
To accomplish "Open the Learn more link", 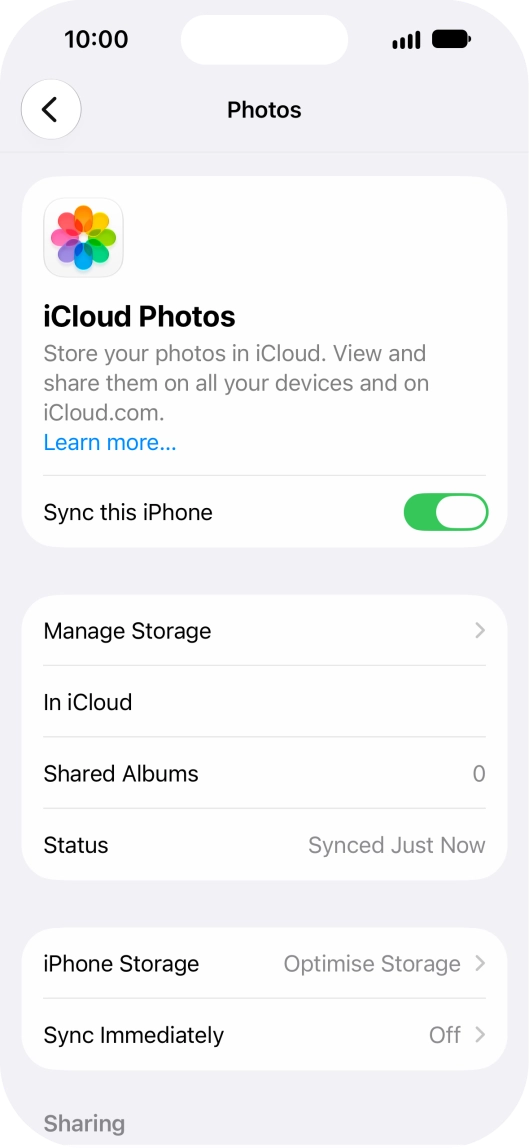I will pos(110,442).
